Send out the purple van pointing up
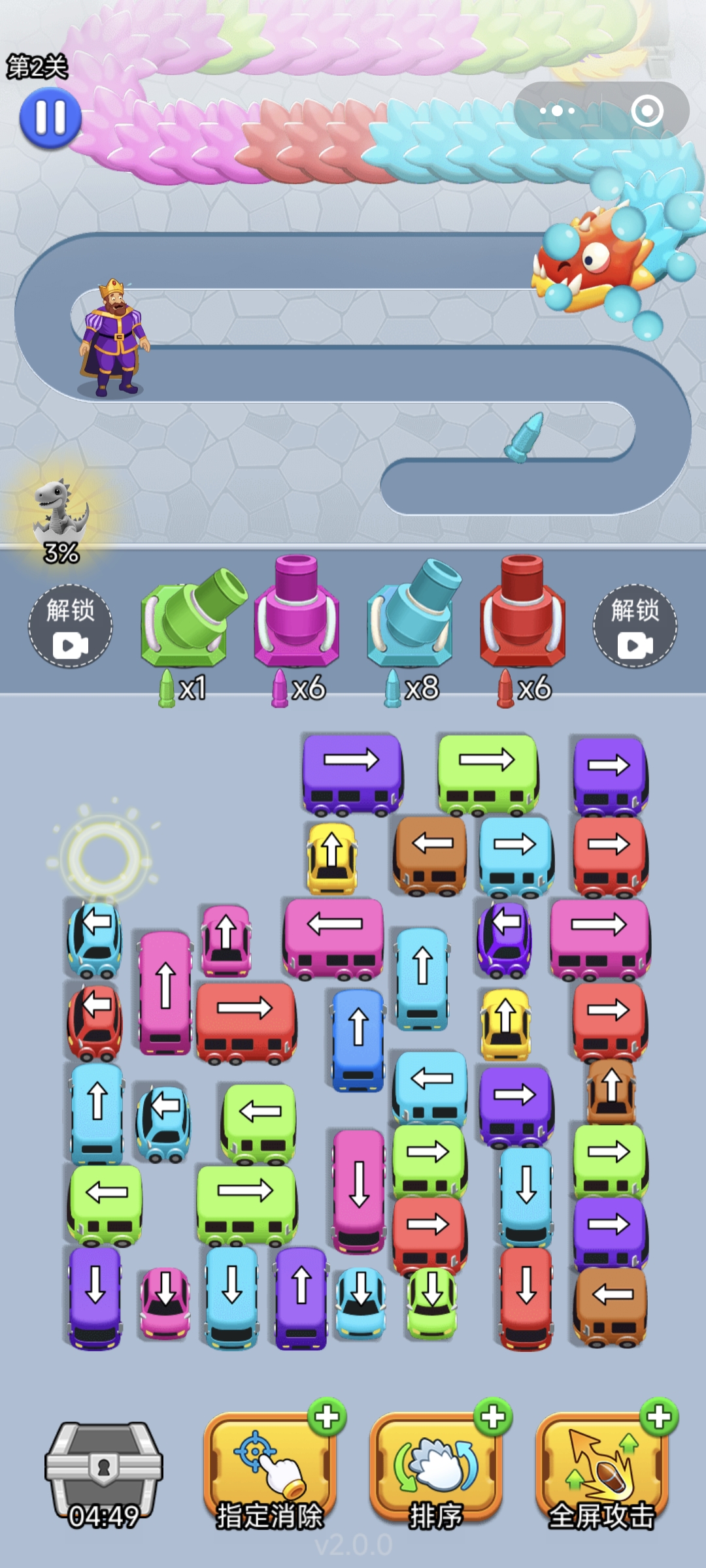Image resolution: width=706 pixels, height=1568 pixels. pos(301,1298)
